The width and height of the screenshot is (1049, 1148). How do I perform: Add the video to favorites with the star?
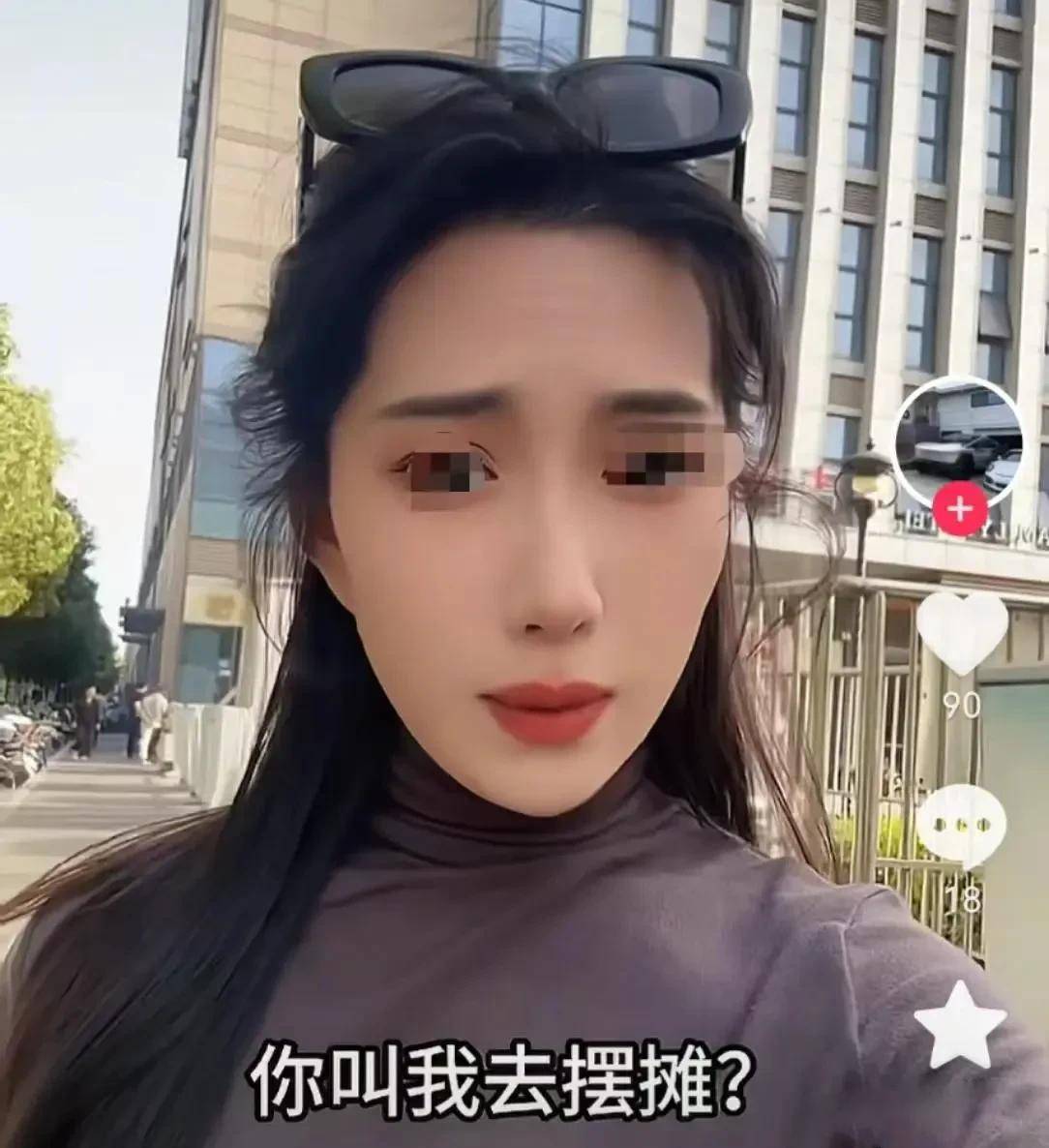tap(961, 1024)
